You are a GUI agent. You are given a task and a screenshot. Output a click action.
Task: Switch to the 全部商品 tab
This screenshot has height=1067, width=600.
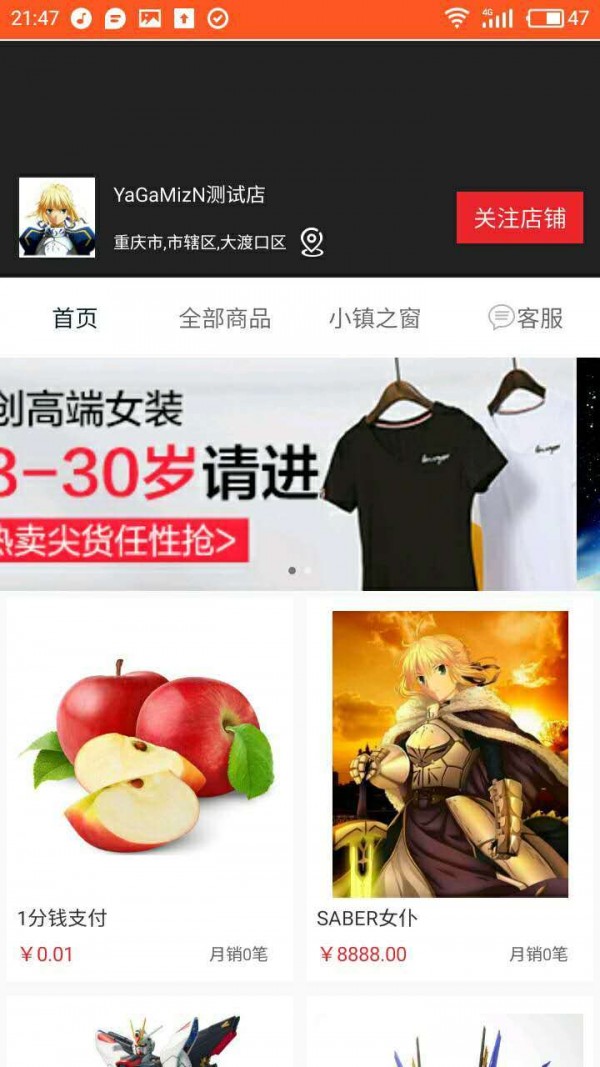tap(225, 319)
